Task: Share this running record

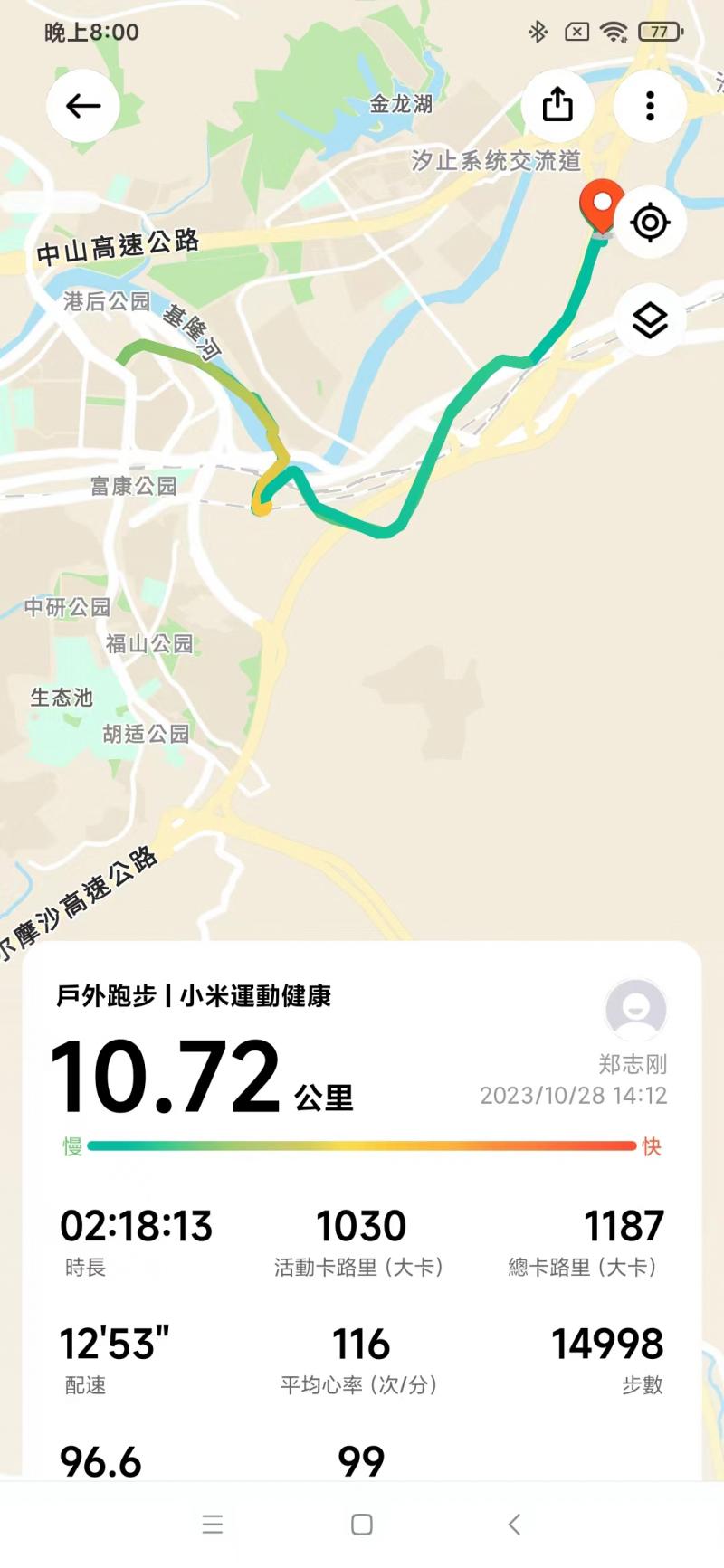Action: click(557, 106)
